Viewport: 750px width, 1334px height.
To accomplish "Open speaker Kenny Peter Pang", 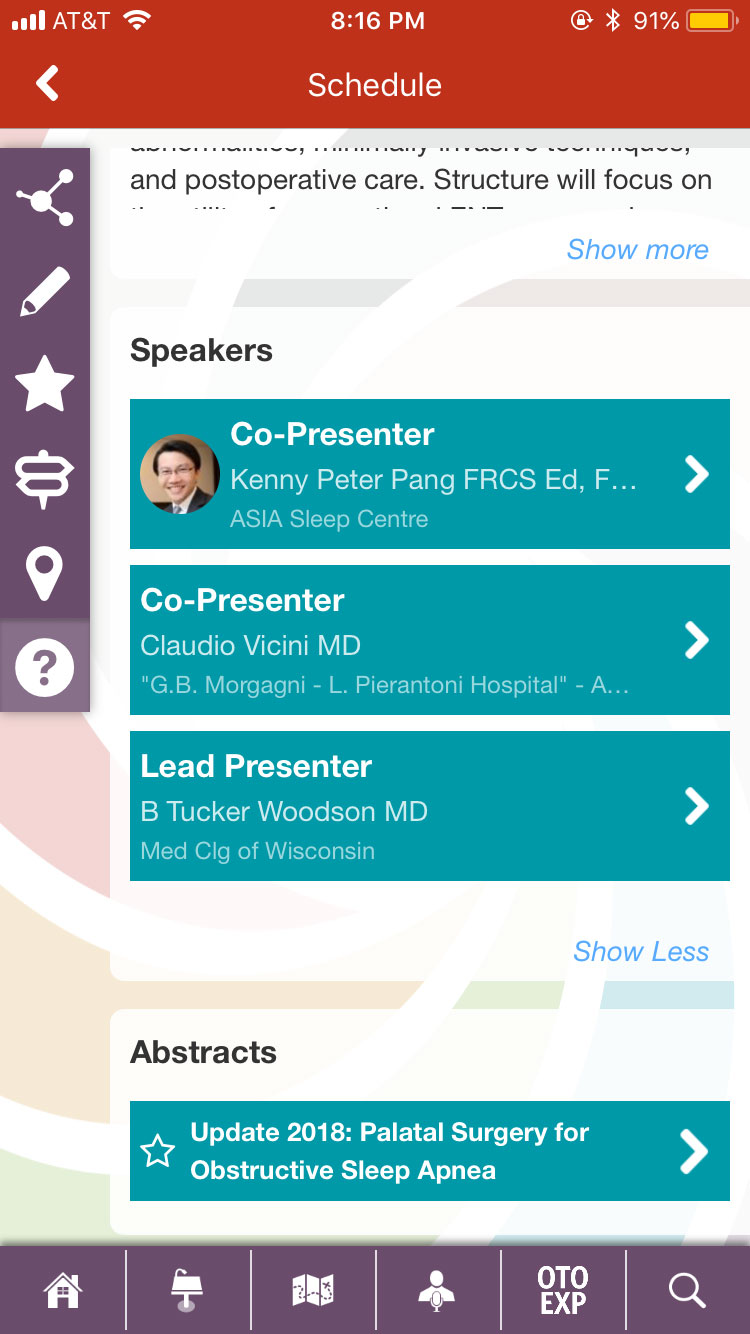I will tap(430, 474).
